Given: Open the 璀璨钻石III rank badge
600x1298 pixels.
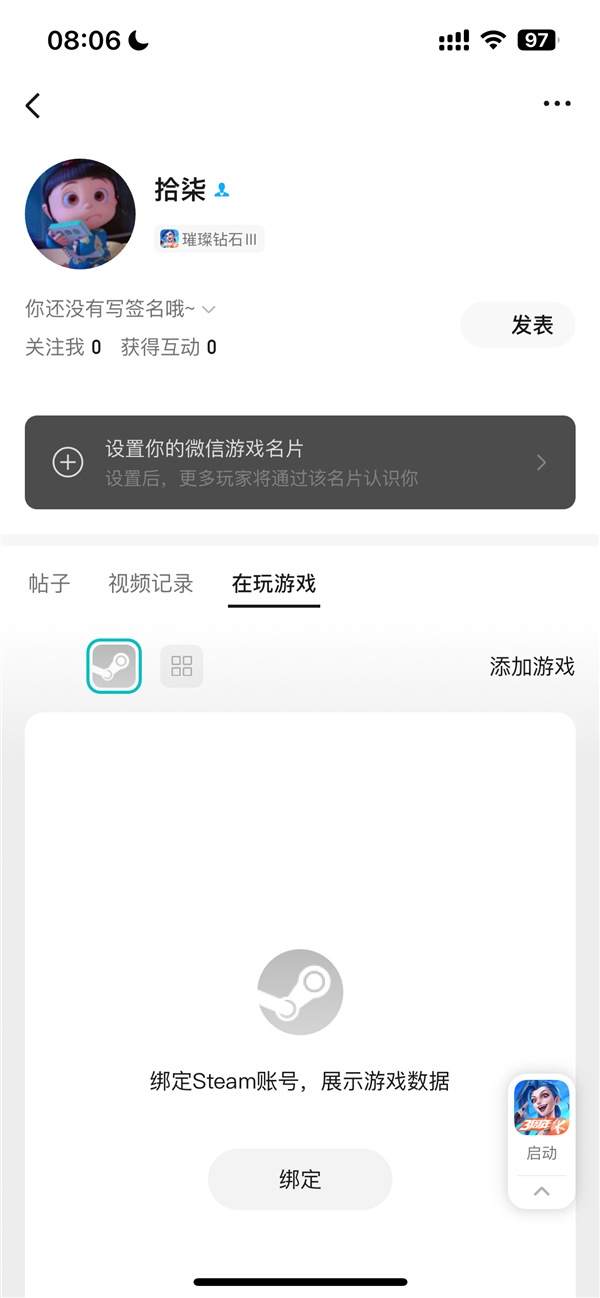Looking at the screenshot, I should [x=211, y=239].
